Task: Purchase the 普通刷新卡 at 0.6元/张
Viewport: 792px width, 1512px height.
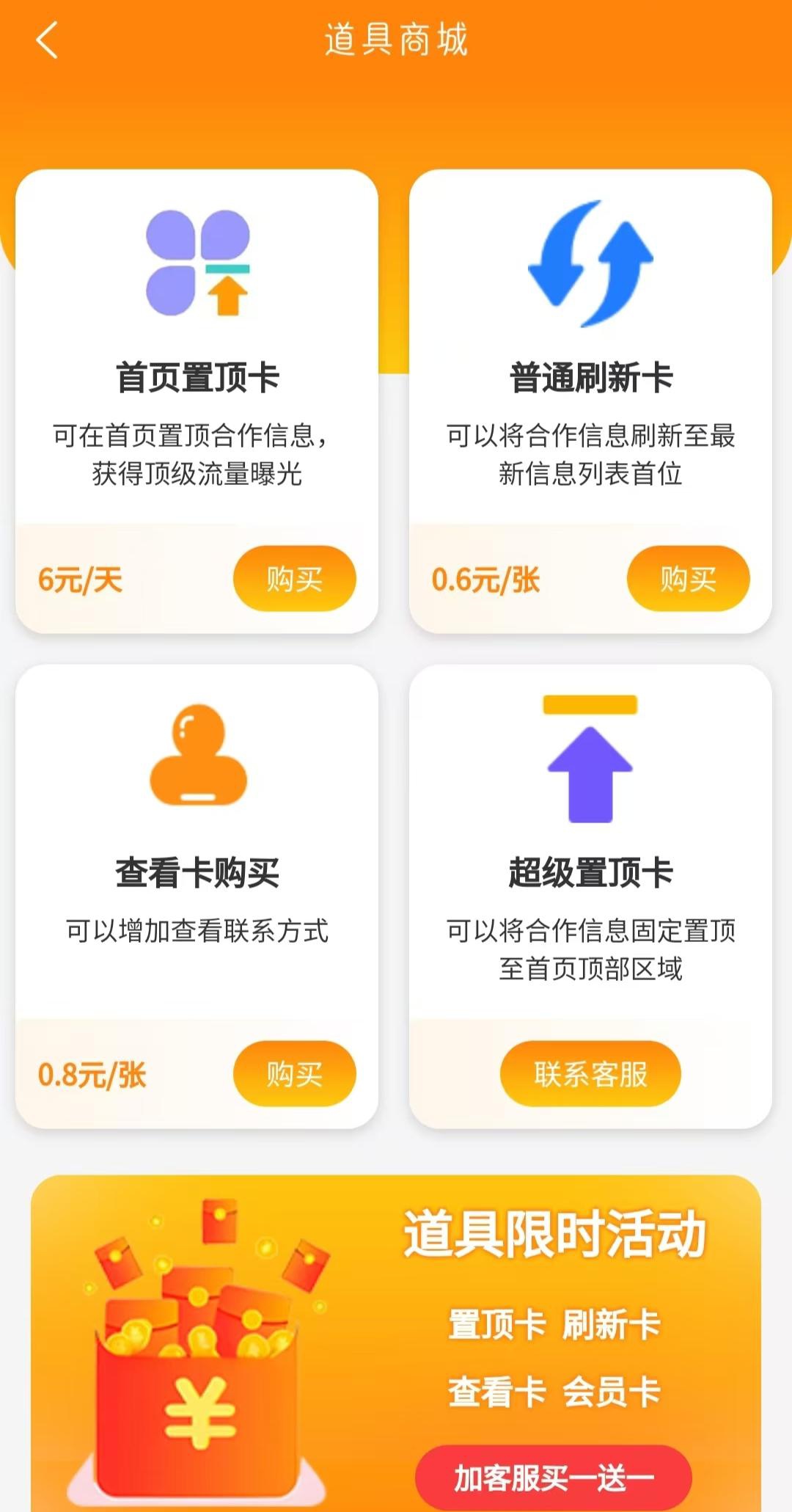Action: tap(688, 579)
